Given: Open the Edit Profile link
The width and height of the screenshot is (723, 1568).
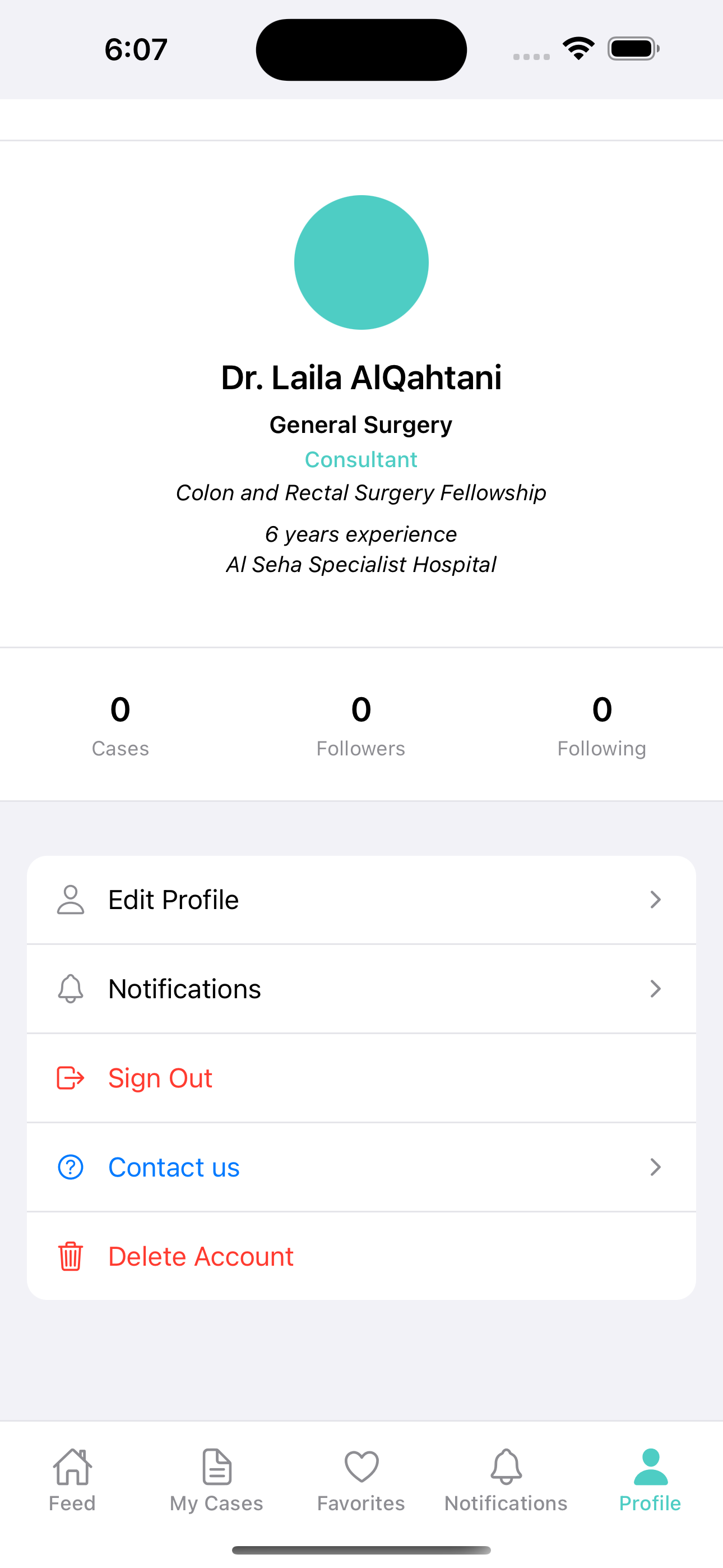Looking at the screenshot, I should (173, 899).
